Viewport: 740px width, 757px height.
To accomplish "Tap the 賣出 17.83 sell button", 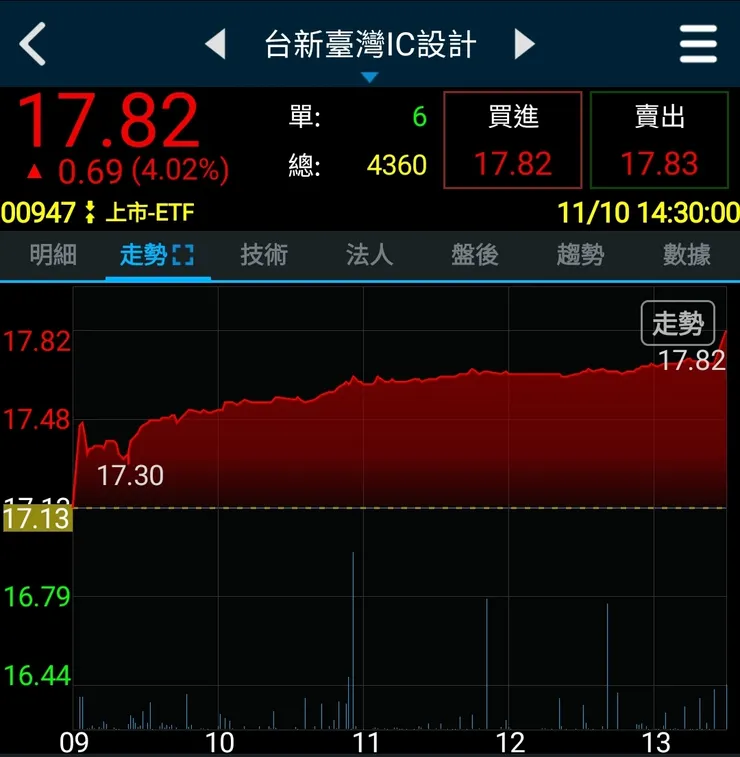I will [660, 140].
